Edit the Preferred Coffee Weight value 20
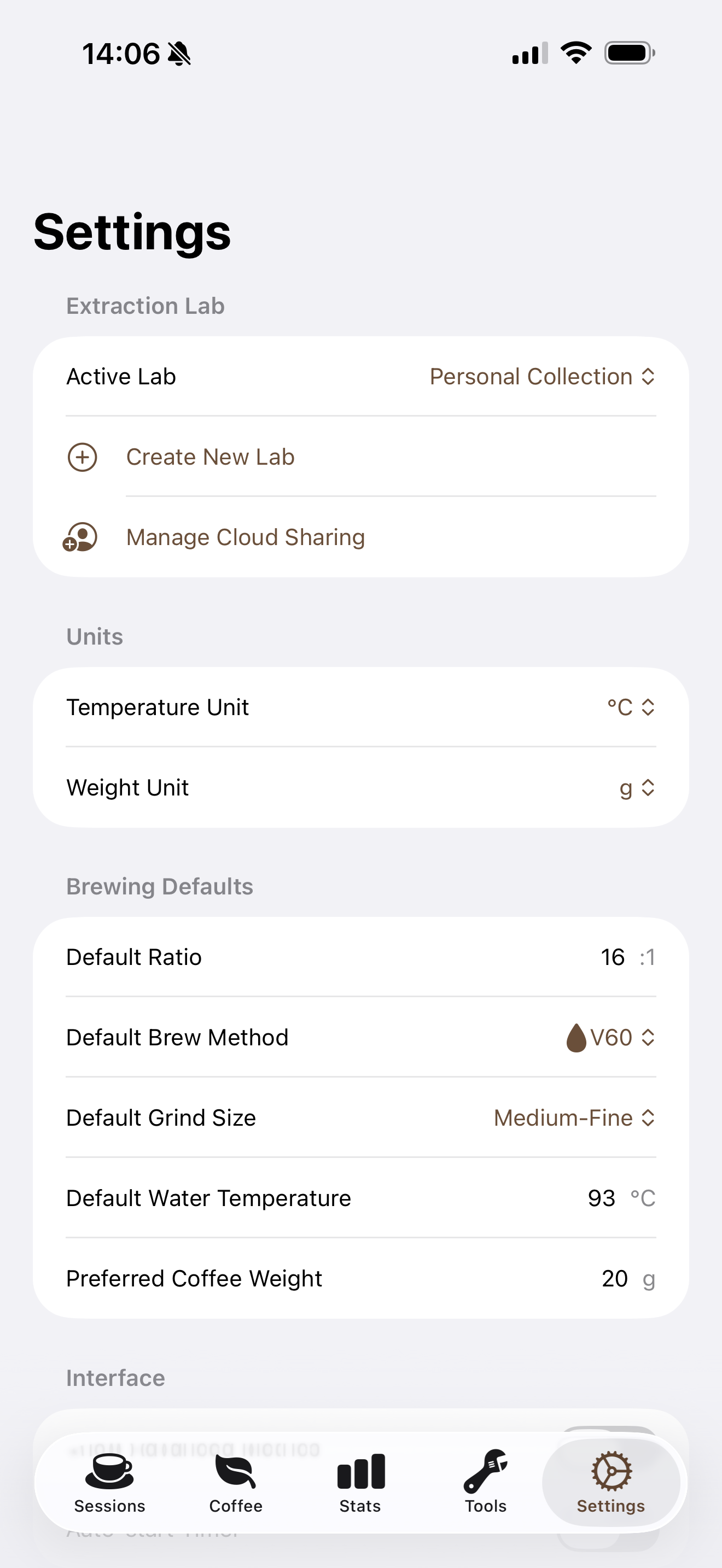 (615, 1278)
